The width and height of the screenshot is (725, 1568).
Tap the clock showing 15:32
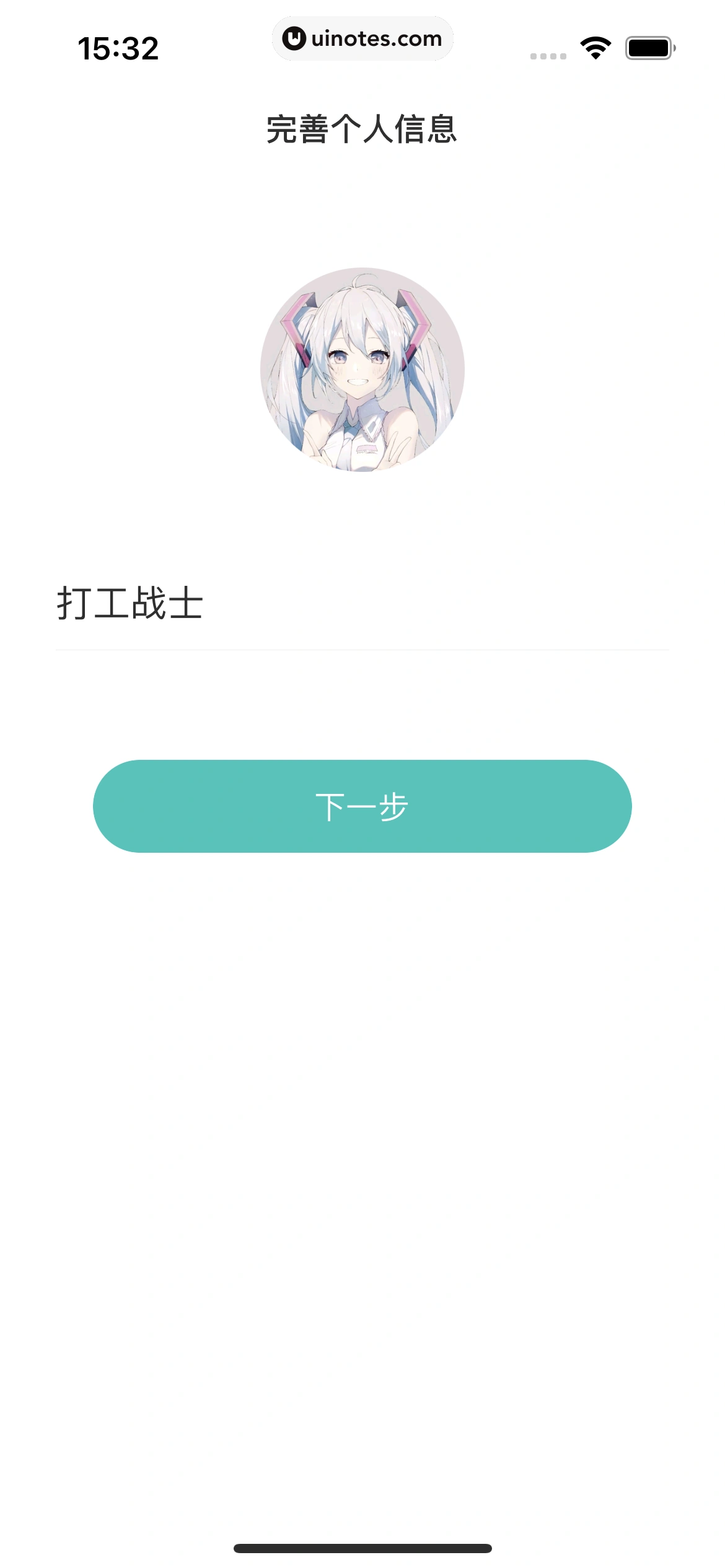click(120, 47)
